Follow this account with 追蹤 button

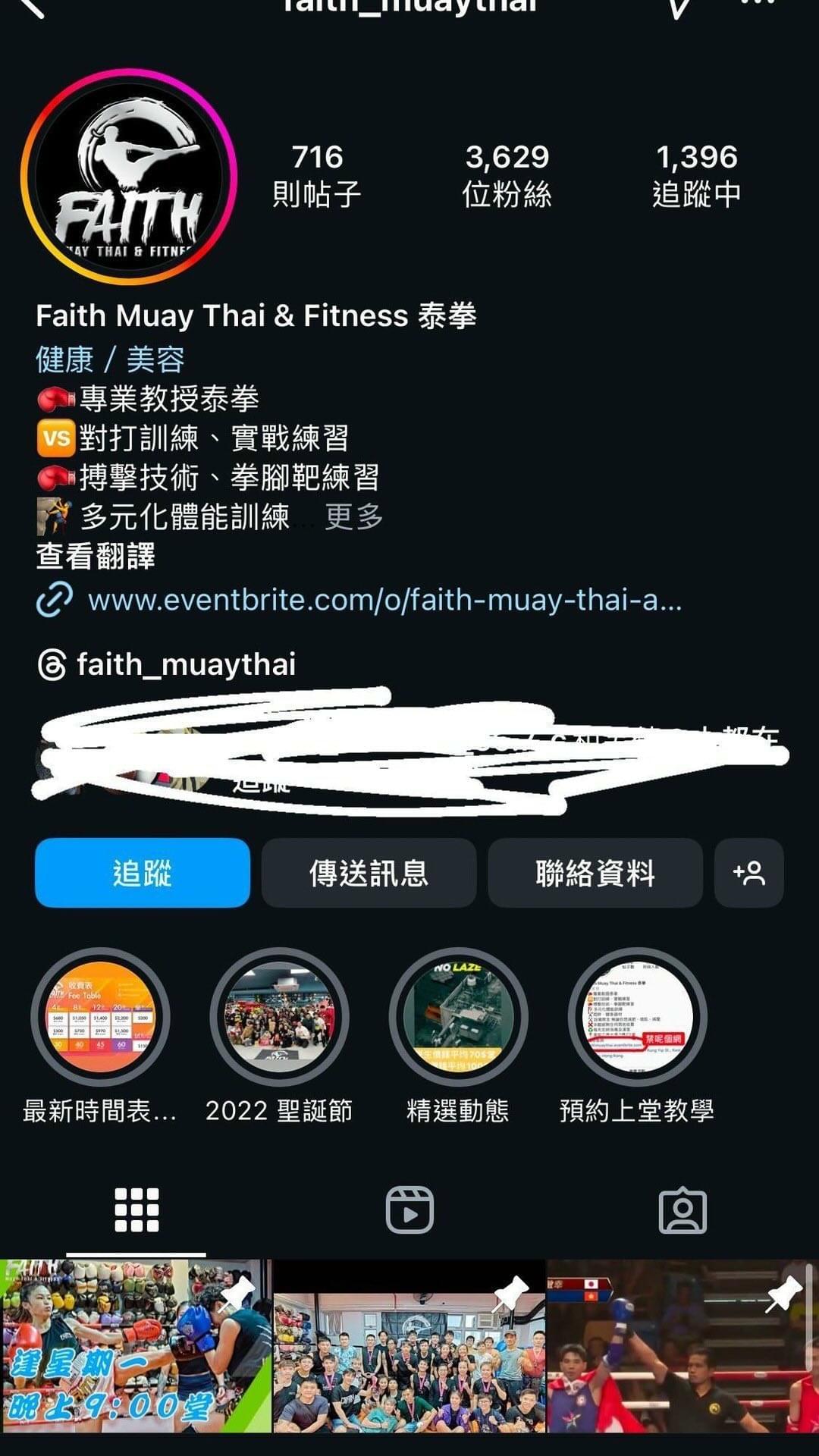pyautogui.click(x=143, y=873)
